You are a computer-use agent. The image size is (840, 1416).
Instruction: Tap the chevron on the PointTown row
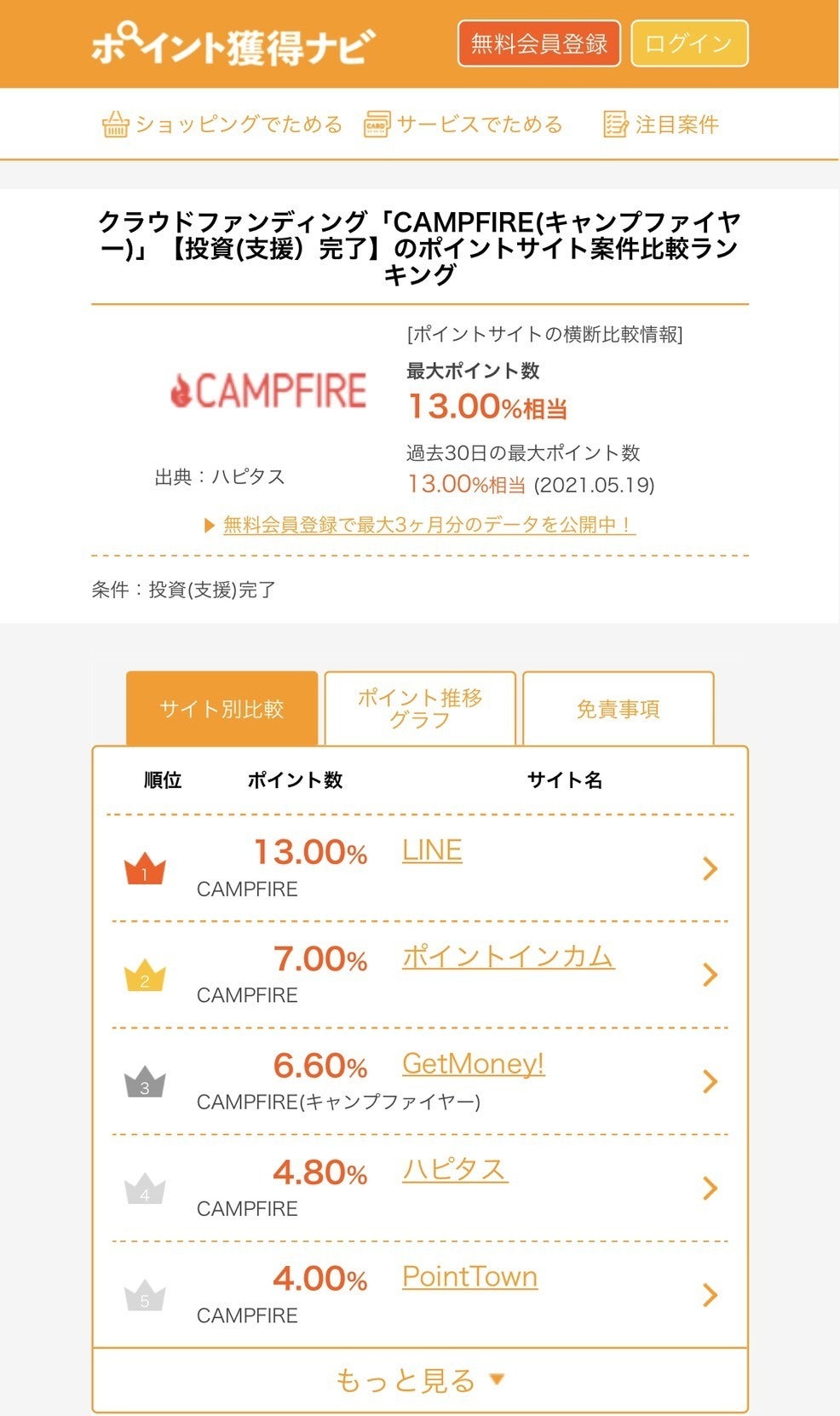(710, 1295)
